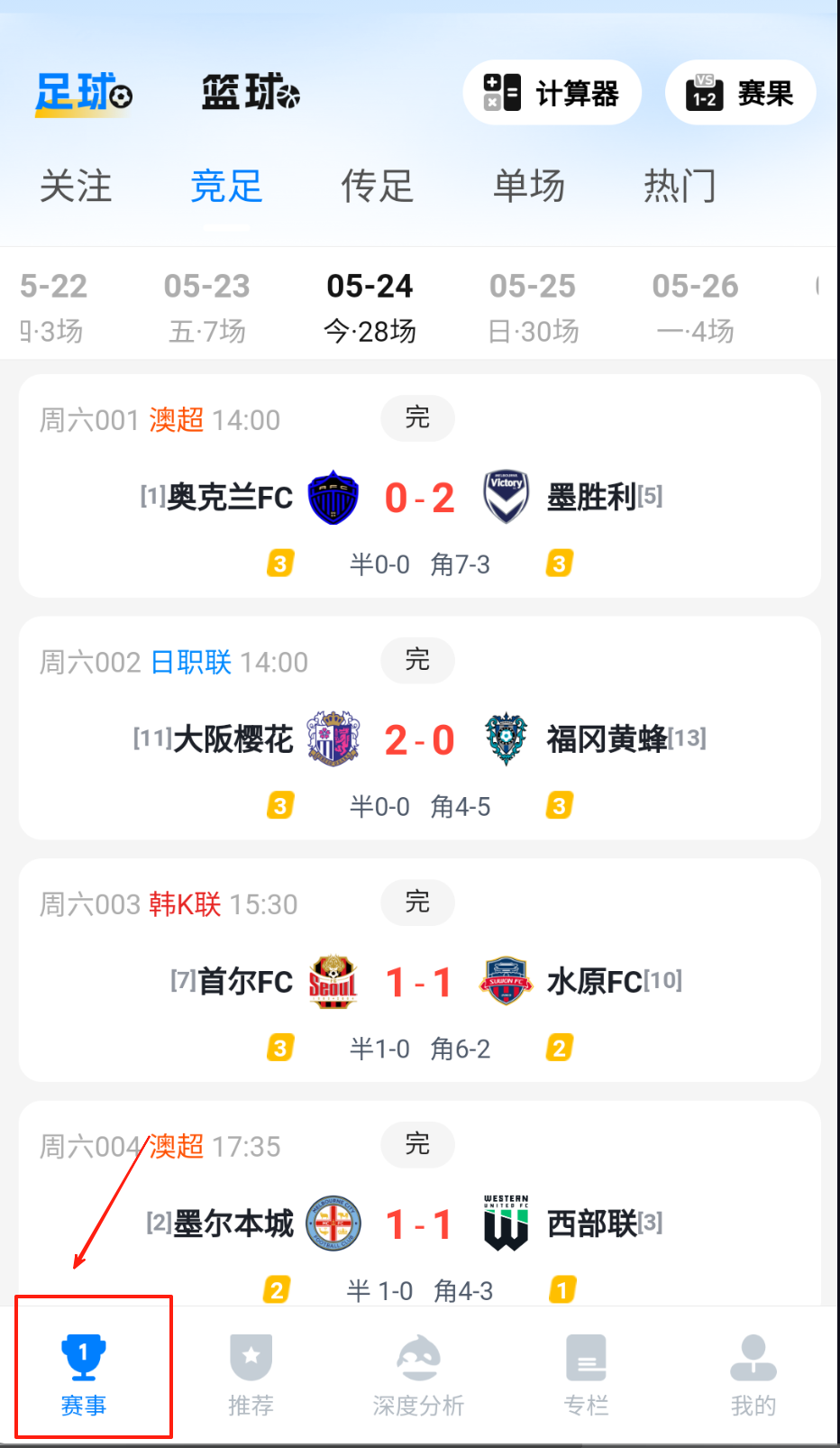Open the 计算器 calculator
The image size is (840, 1448).
pyautogui.click(x=552, y=93)
